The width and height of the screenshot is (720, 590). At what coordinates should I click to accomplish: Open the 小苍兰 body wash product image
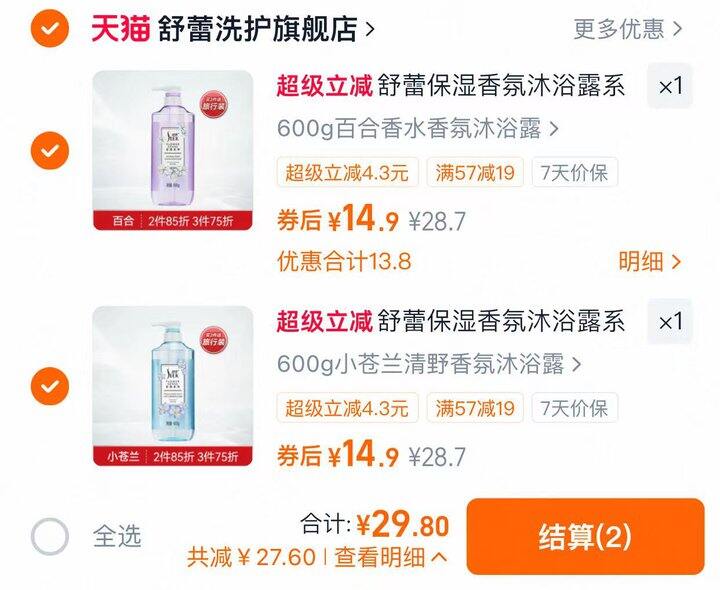tap(173, 386)
